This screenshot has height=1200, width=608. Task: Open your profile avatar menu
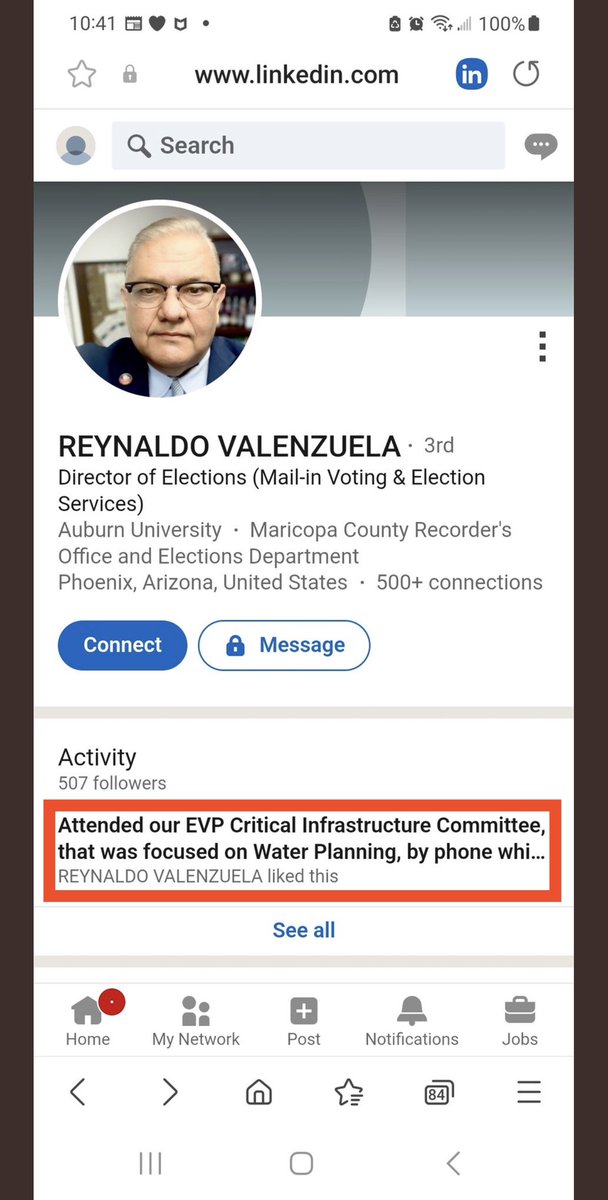click(76, 146)
